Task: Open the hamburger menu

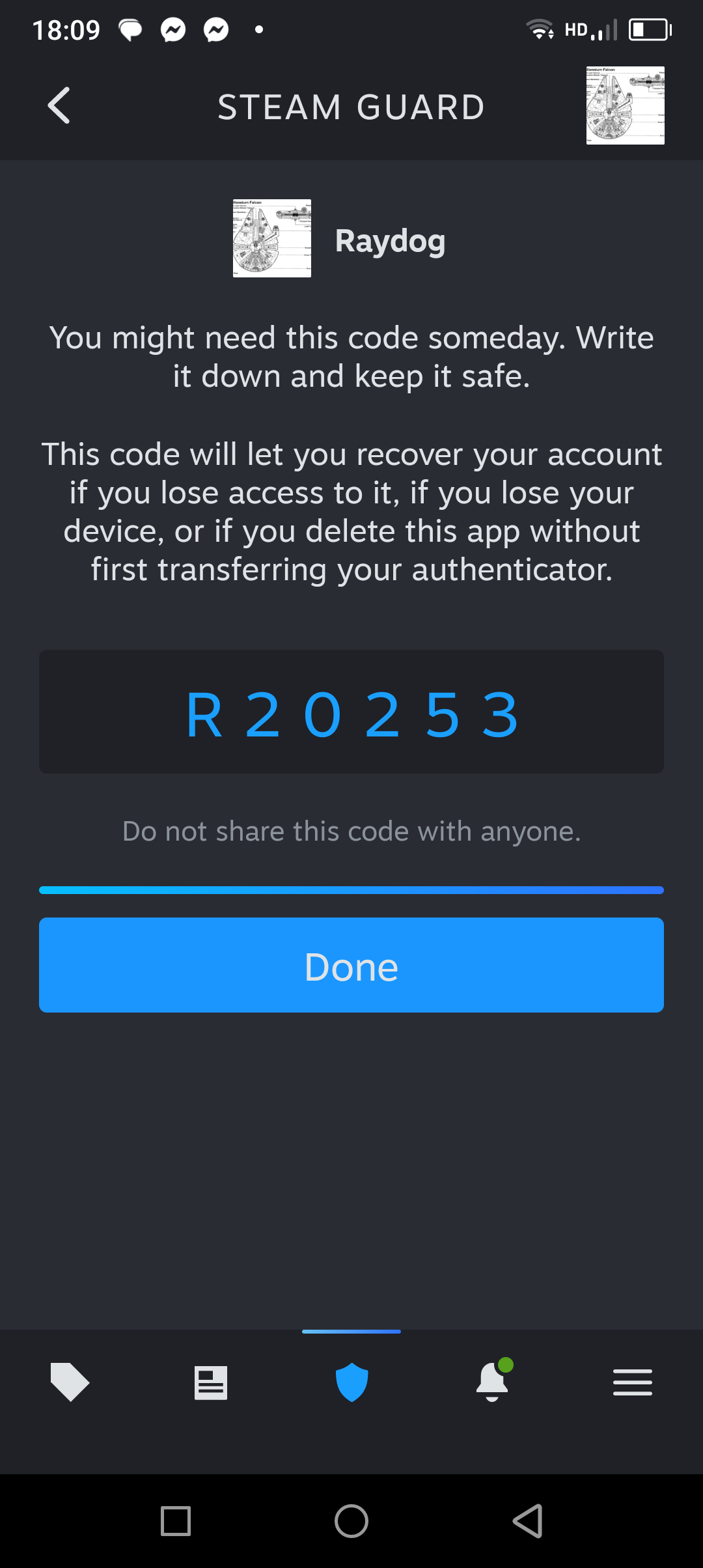Action: (632, 1382)
